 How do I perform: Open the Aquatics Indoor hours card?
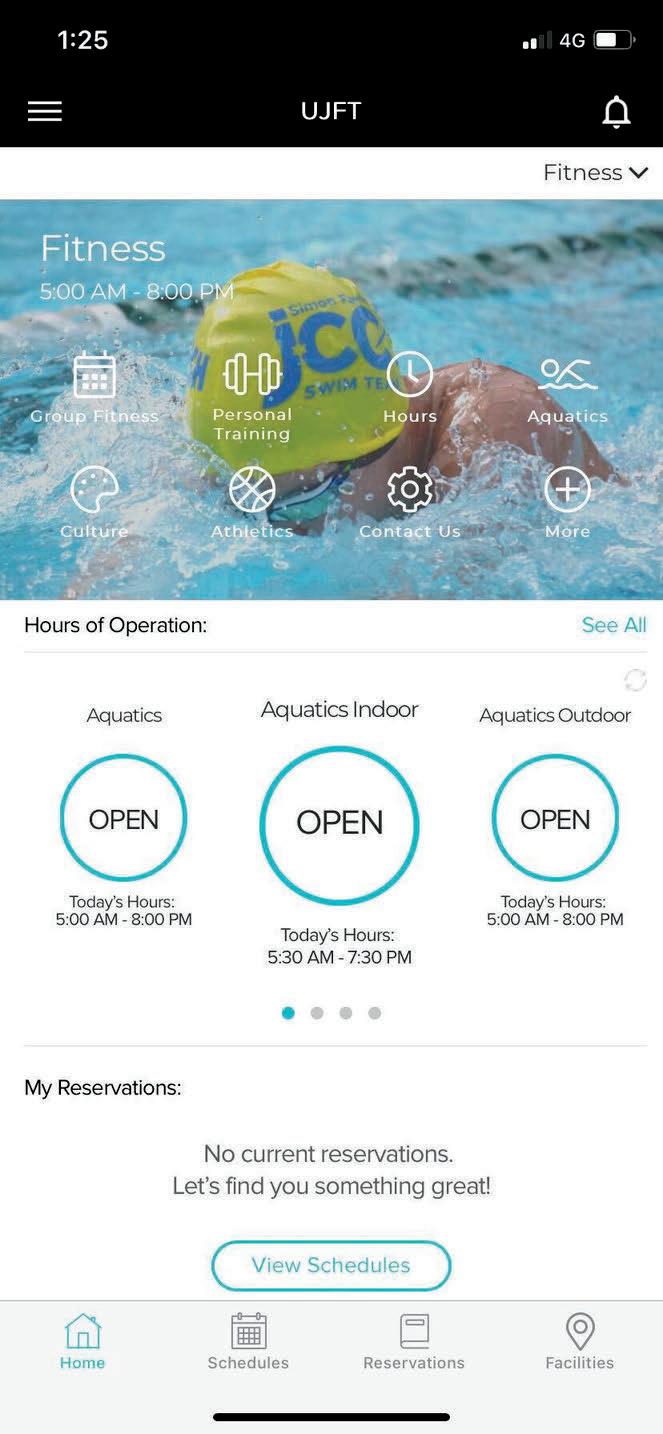pyautogui.click(x=339, y=824)
